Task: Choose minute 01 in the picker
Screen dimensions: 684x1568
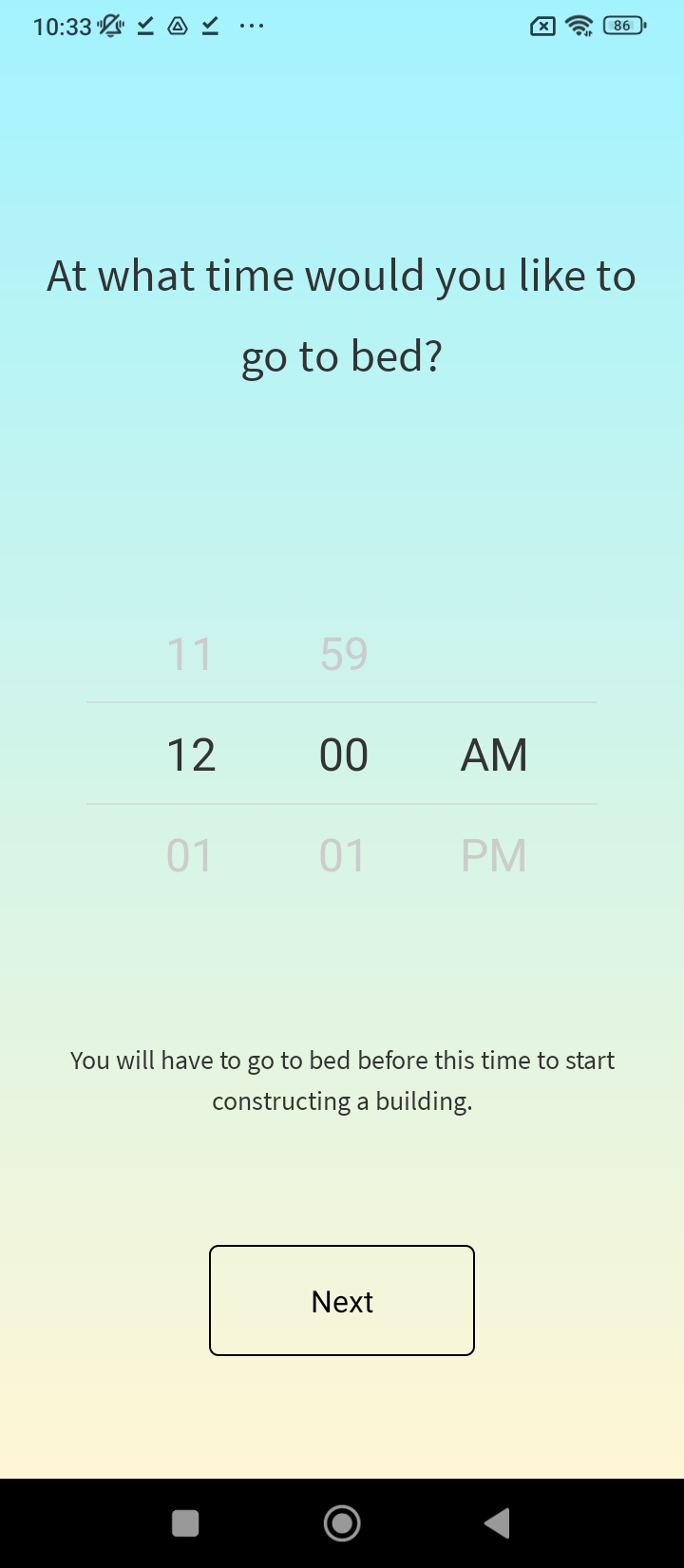Action: [x=343, y=855]
